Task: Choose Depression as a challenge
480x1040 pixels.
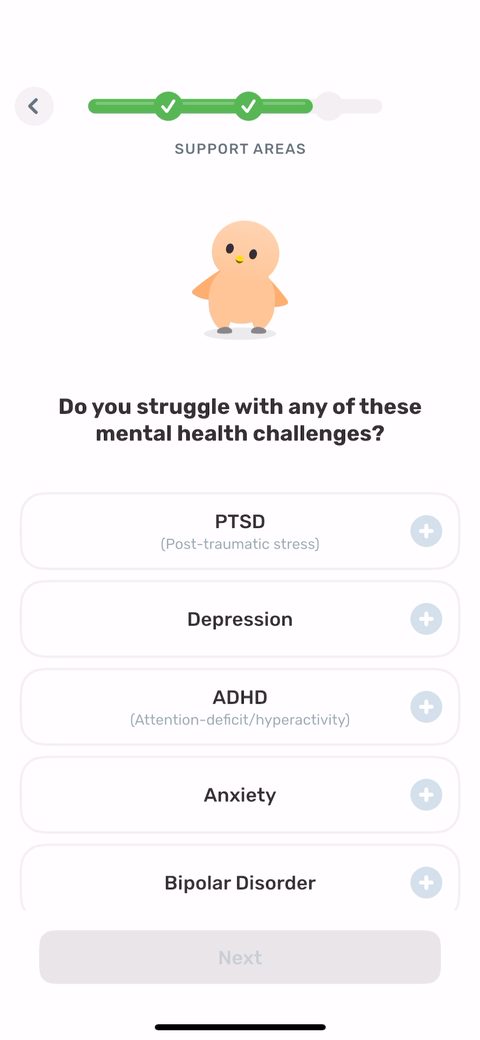Action: pos(240,619)
